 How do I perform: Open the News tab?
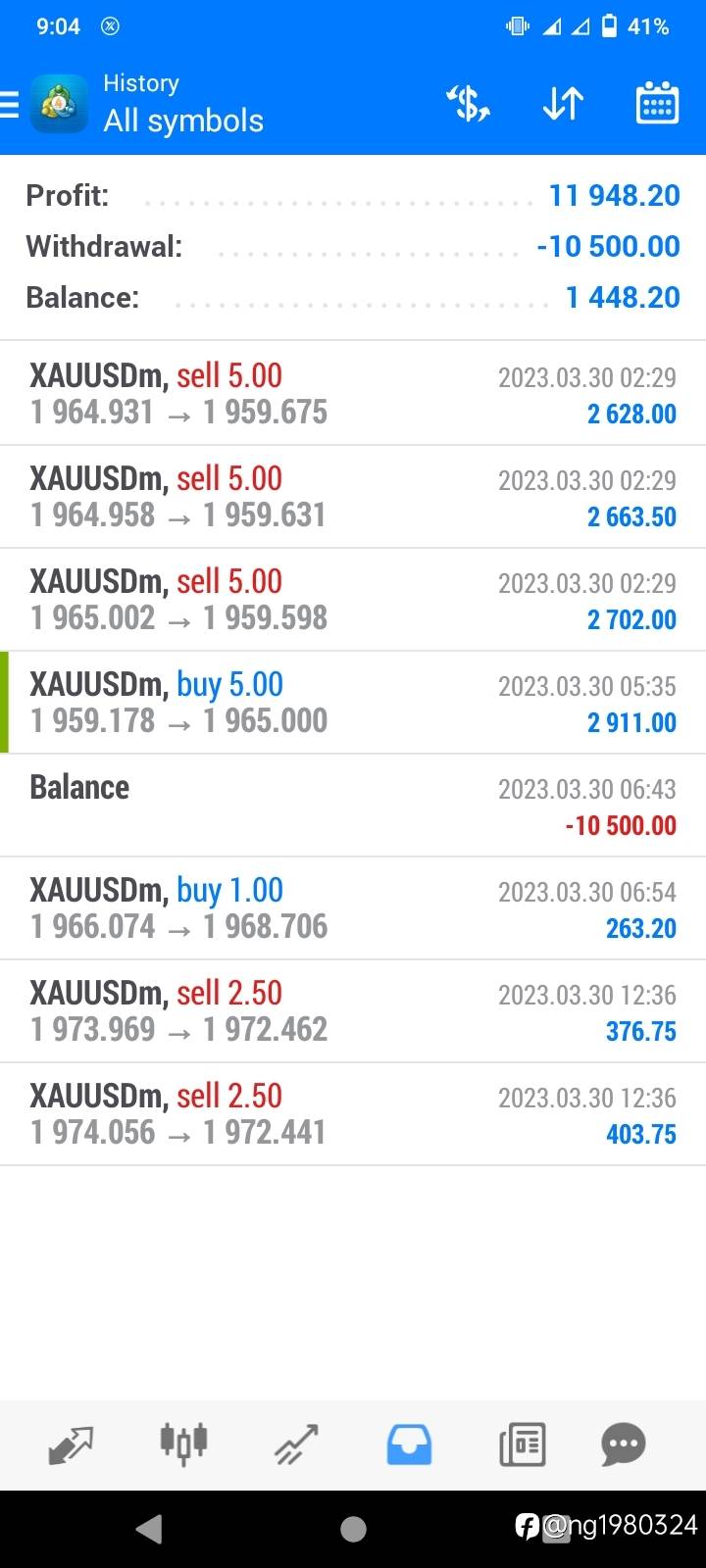522,1444
